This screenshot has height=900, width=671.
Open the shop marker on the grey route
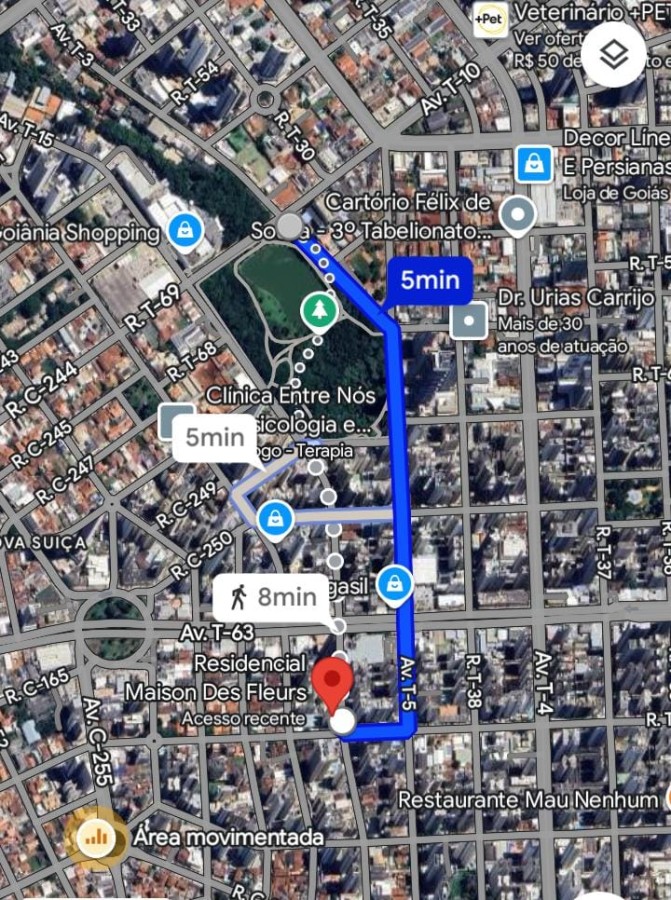(273, 518)
